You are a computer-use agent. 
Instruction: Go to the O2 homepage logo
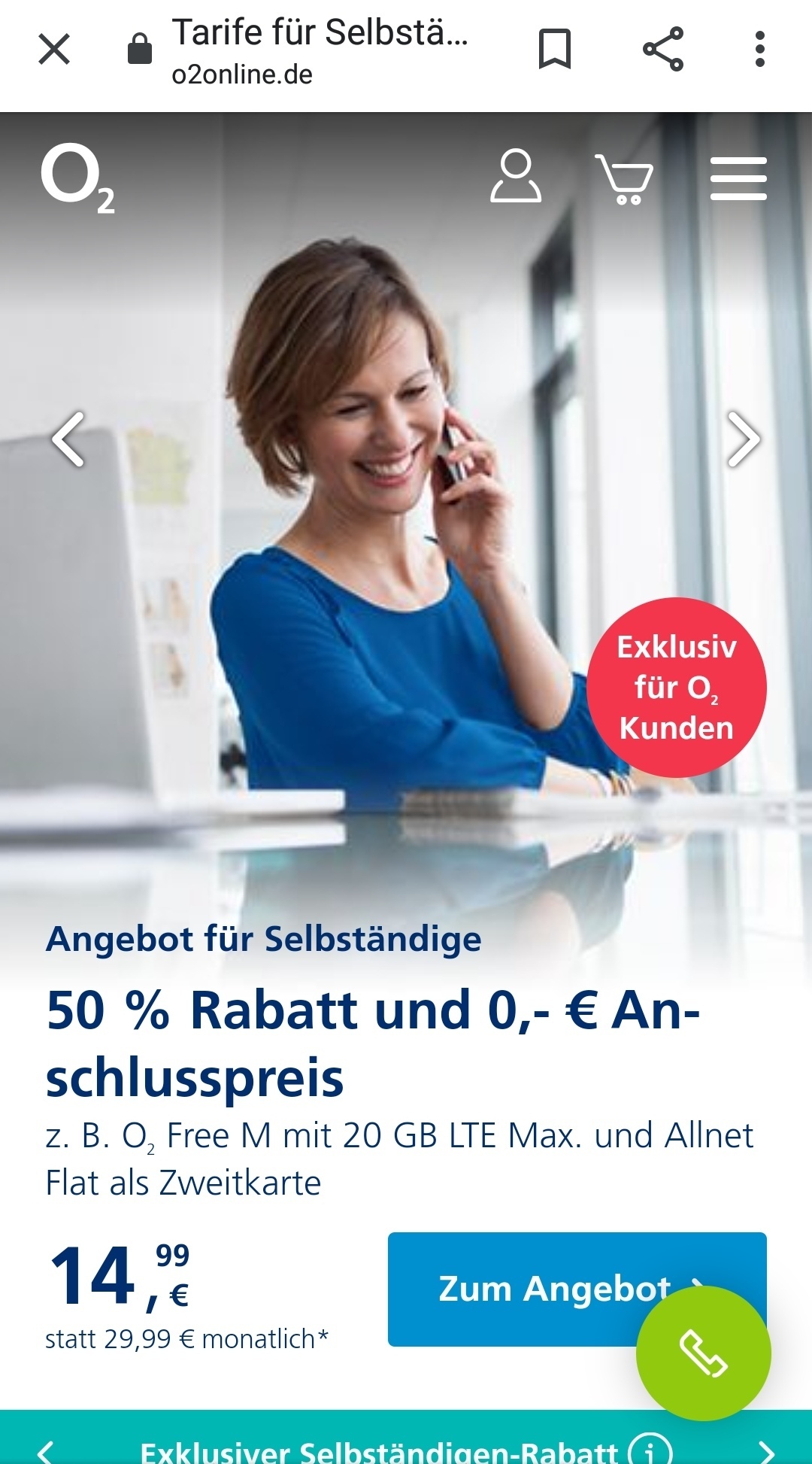click(x=78, y=178)
